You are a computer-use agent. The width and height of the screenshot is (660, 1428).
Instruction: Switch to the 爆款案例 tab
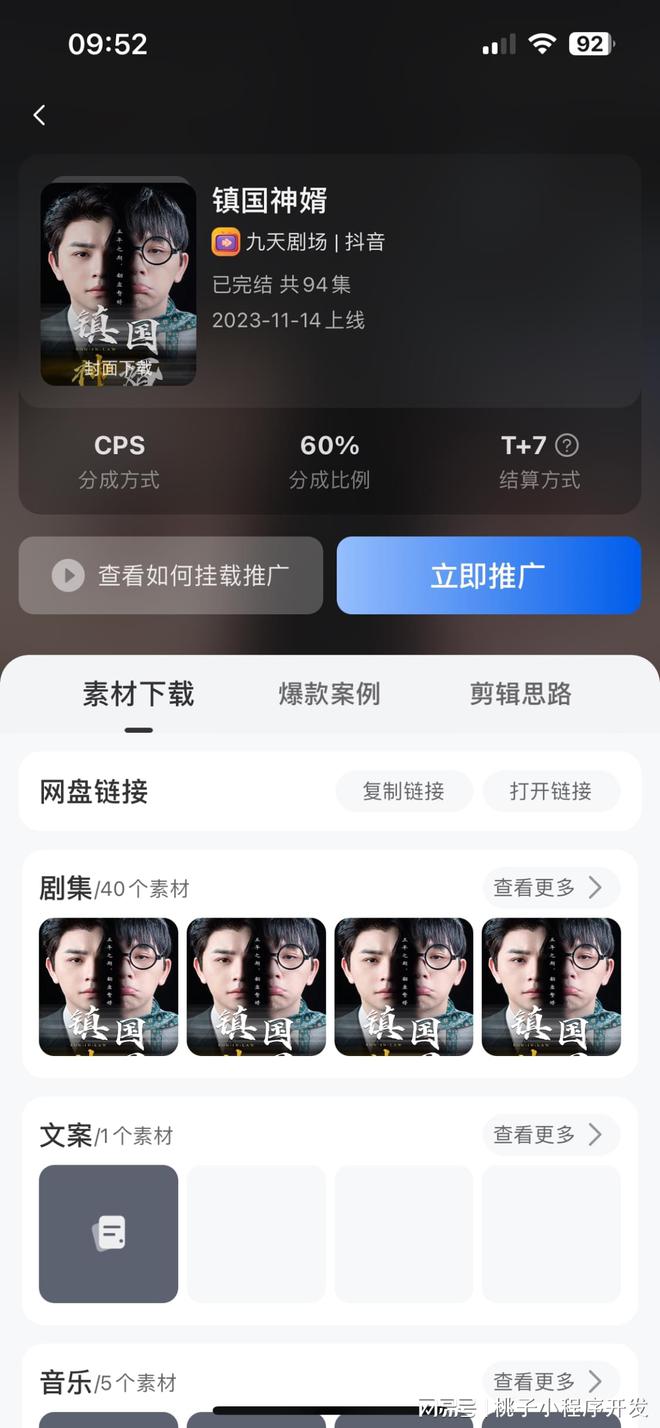pos(329,694)
